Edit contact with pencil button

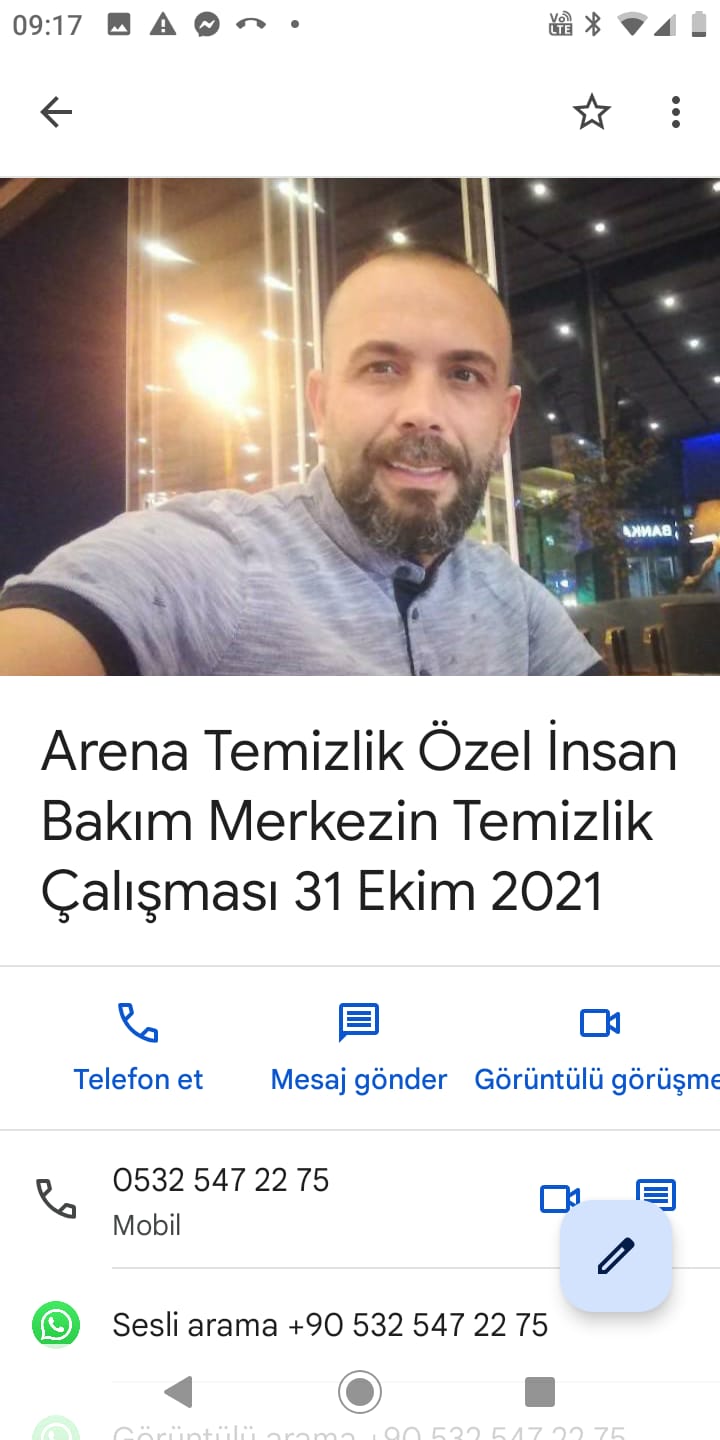(x=616, y=1256)
